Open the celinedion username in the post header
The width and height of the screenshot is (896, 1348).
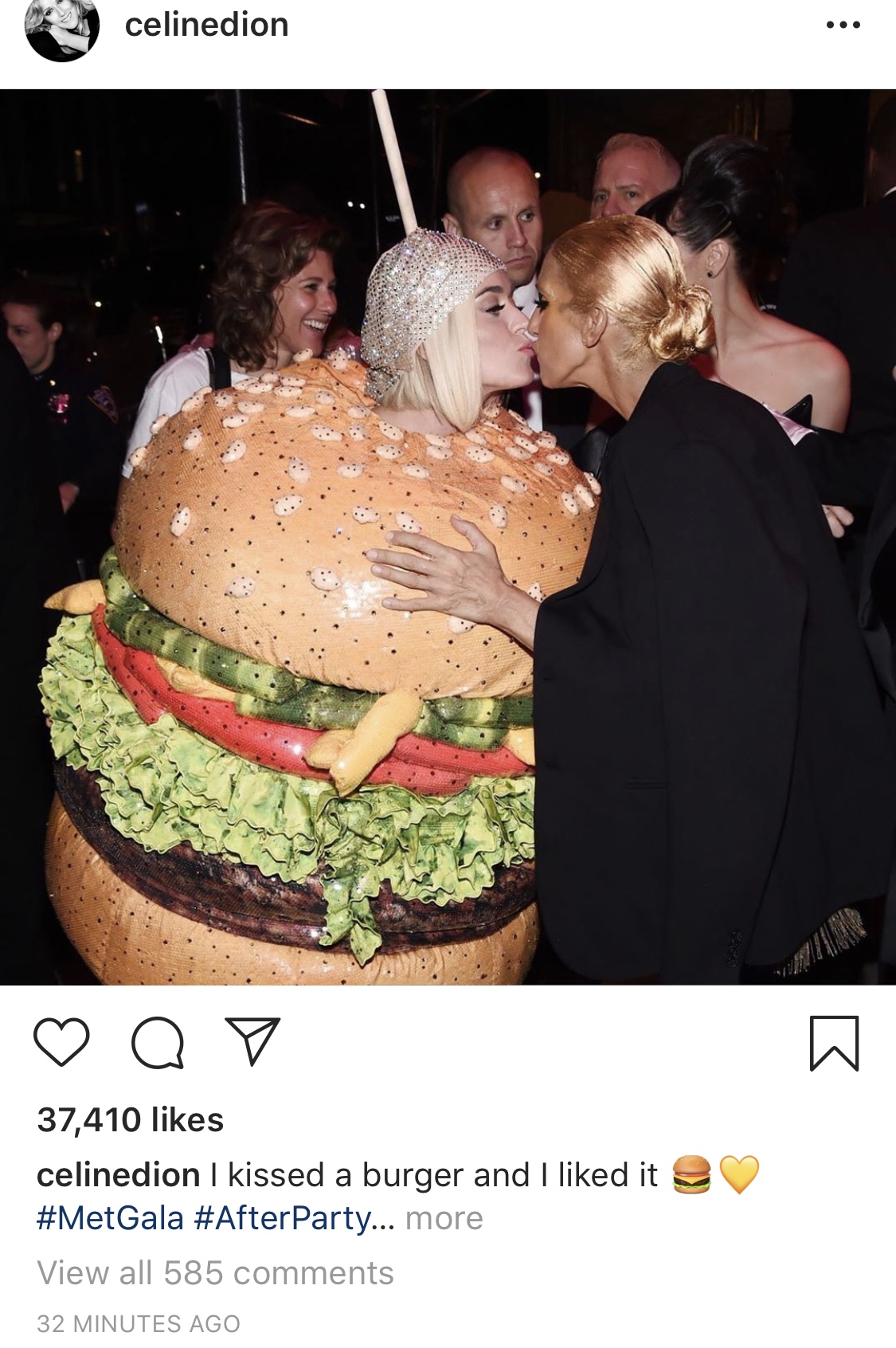point(206,25)
